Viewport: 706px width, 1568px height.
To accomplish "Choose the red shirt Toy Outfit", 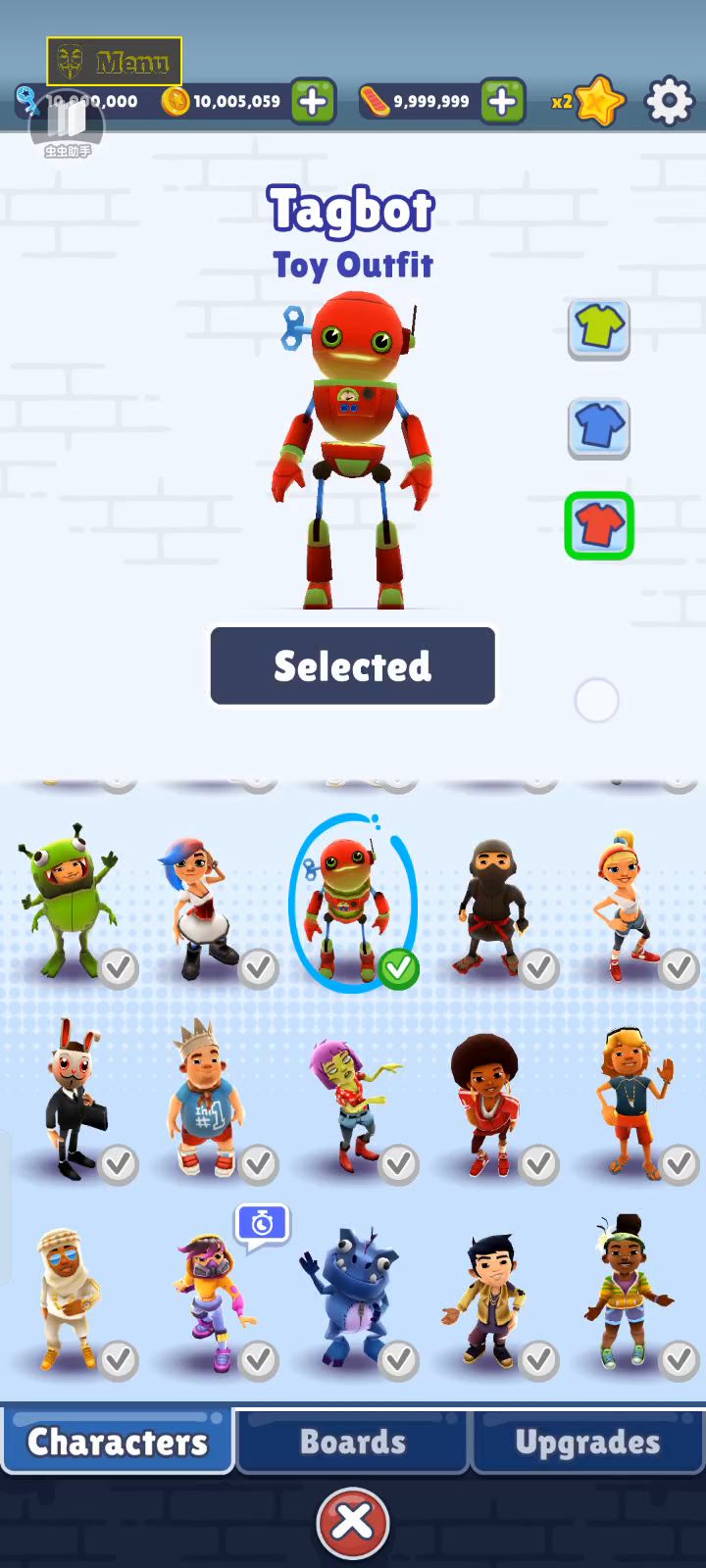I will point(599,526).
